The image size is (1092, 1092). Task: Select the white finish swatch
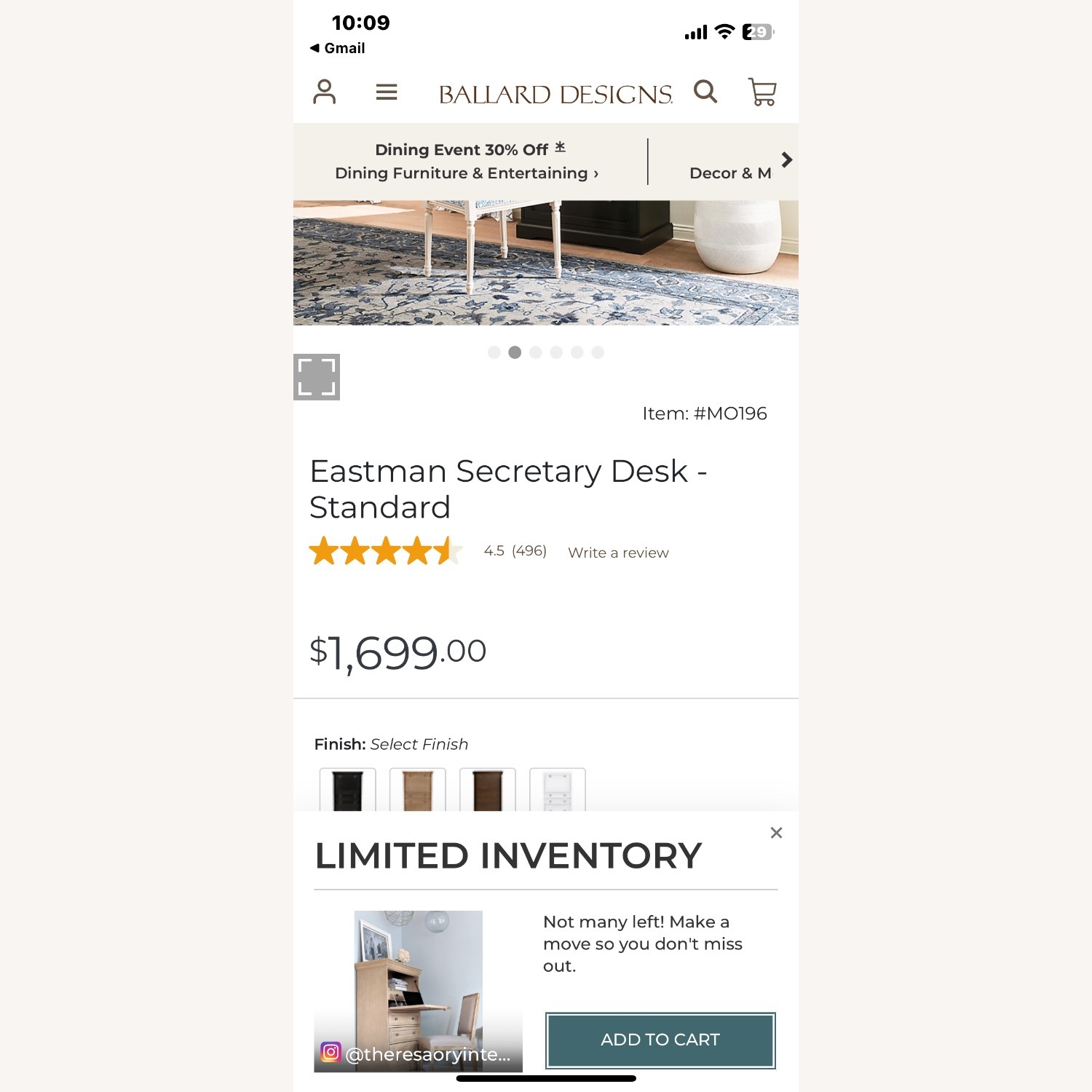point(558,791)
